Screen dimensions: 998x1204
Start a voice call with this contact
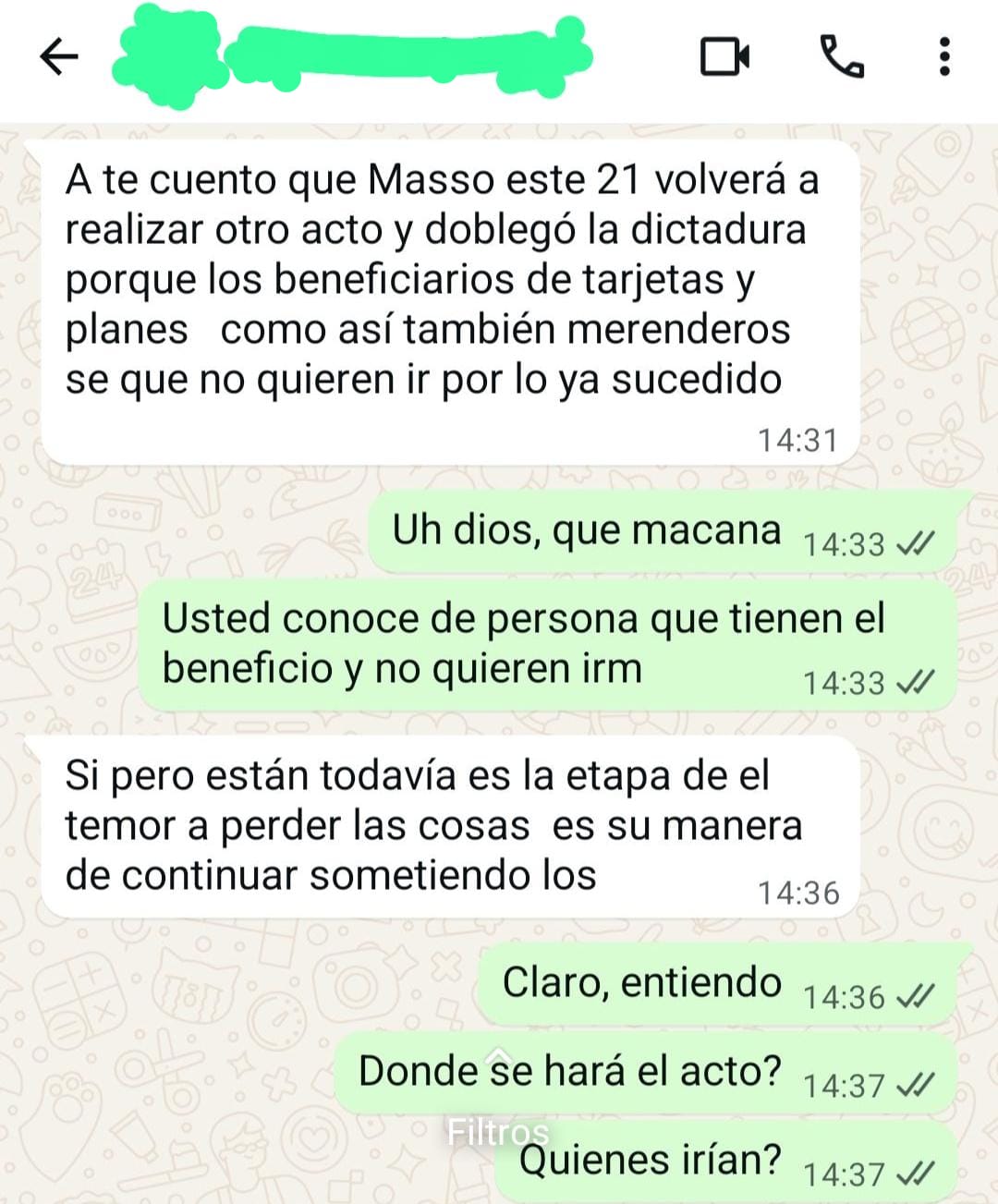(x=842, y=57)
